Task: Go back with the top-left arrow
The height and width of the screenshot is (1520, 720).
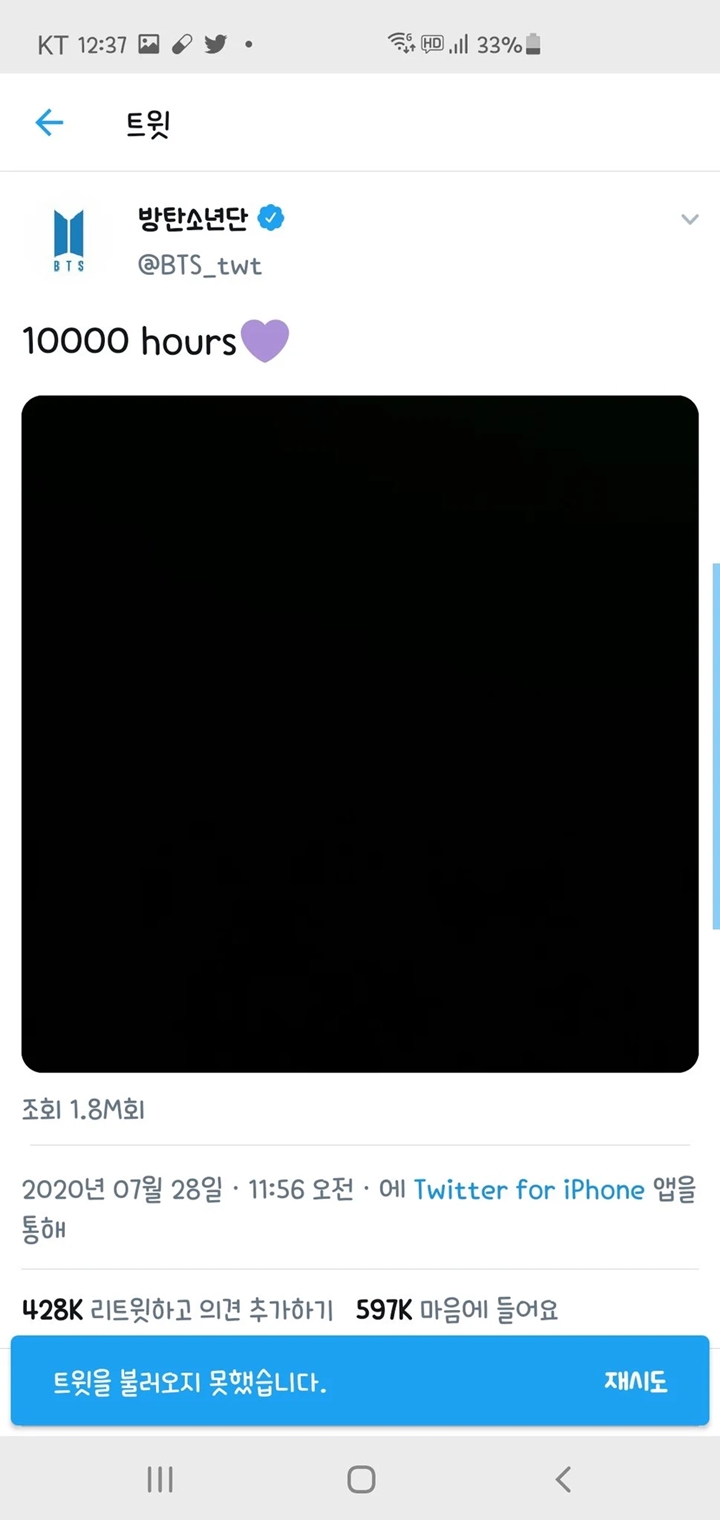Action: click(x=49, y=123)
